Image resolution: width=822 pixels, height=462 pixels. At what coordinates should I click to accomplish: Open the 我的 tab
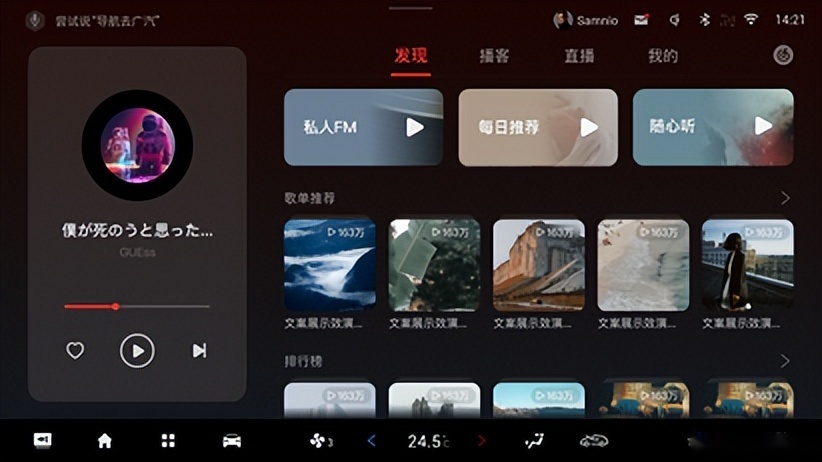(x=662, y=56)
